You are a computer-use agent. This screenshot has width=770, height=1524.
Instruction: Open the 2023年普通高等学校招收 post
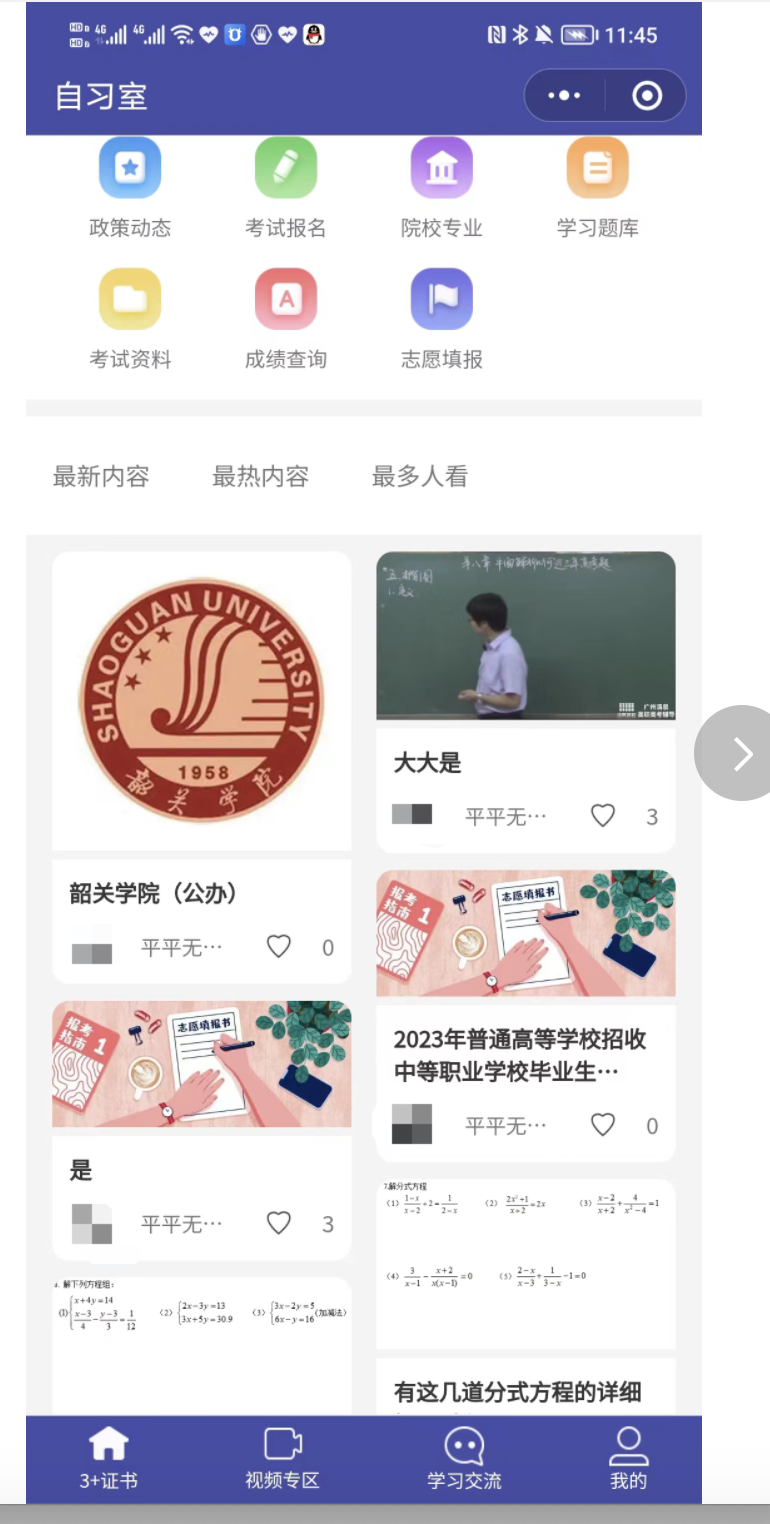click(x=526, y=1015)
